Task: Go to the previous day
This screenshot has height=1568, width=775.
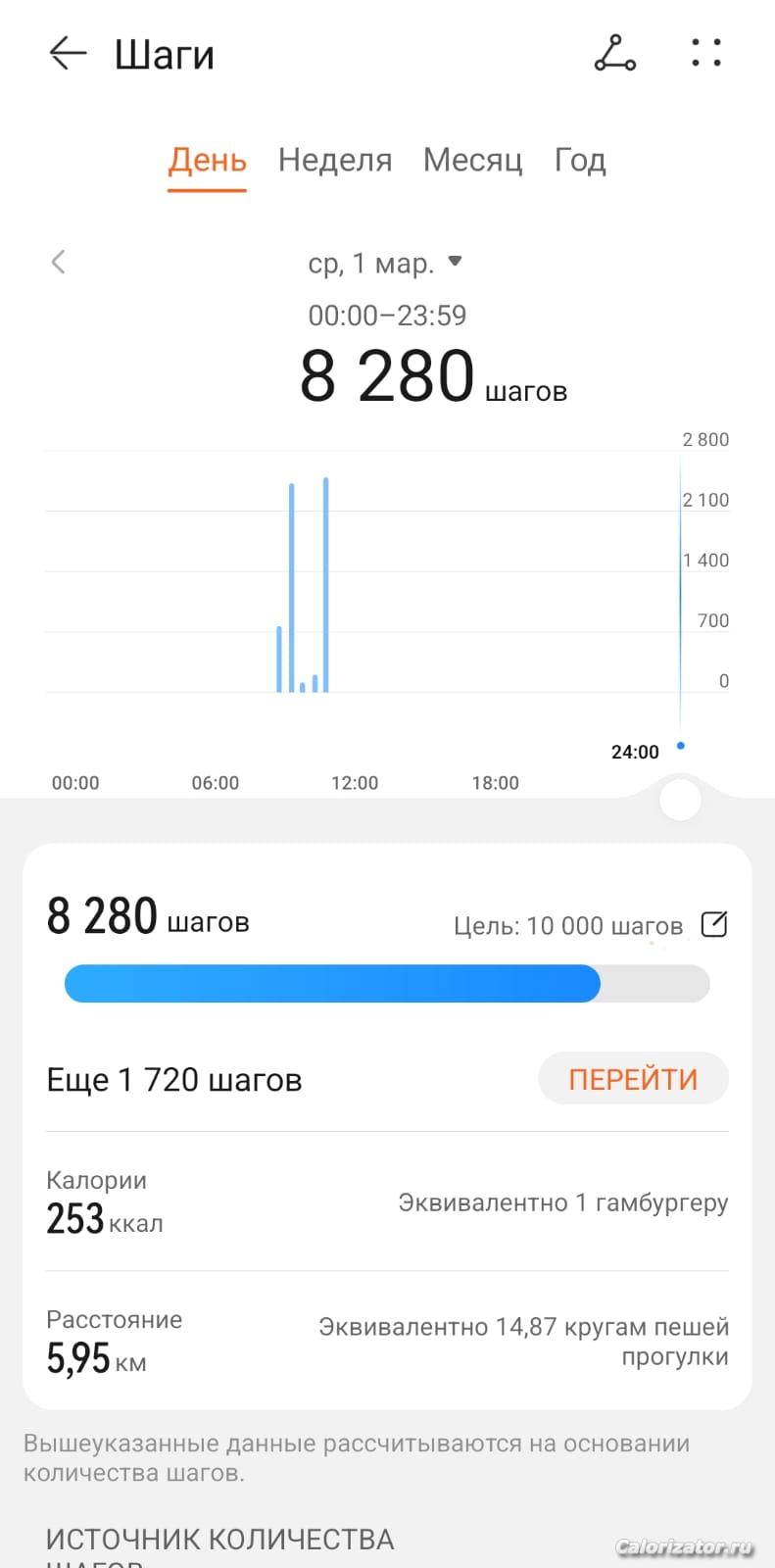Action: click(59, 263)
